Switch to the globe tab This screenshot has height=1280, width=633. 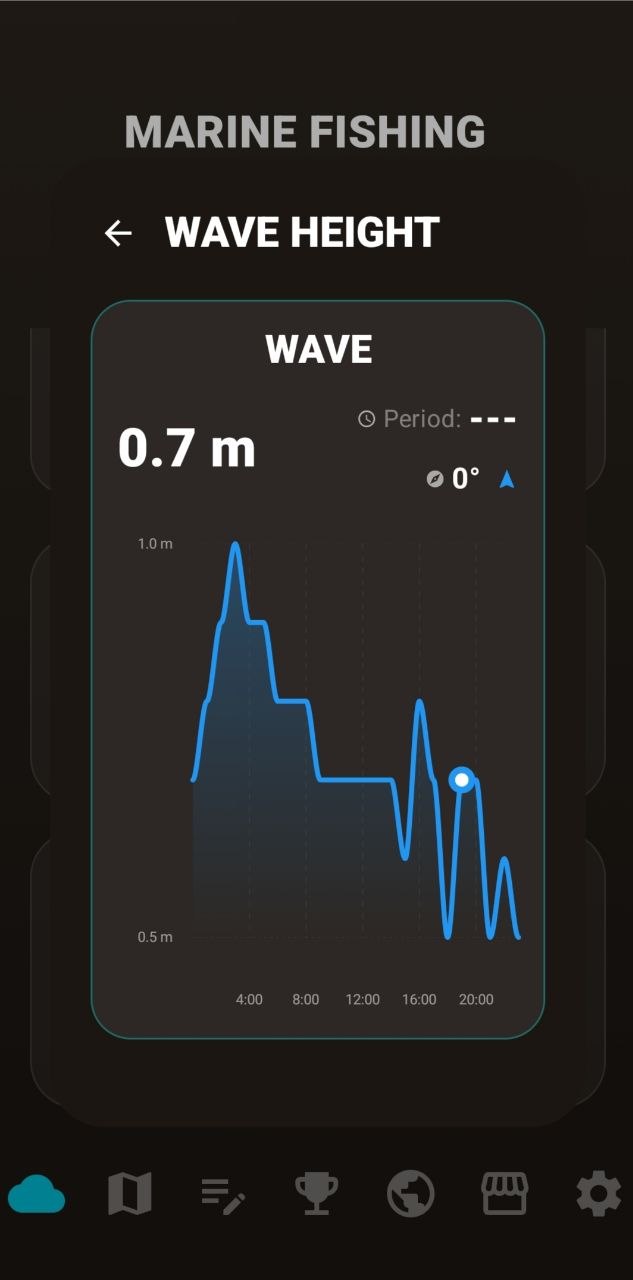tap(410, 1194)
